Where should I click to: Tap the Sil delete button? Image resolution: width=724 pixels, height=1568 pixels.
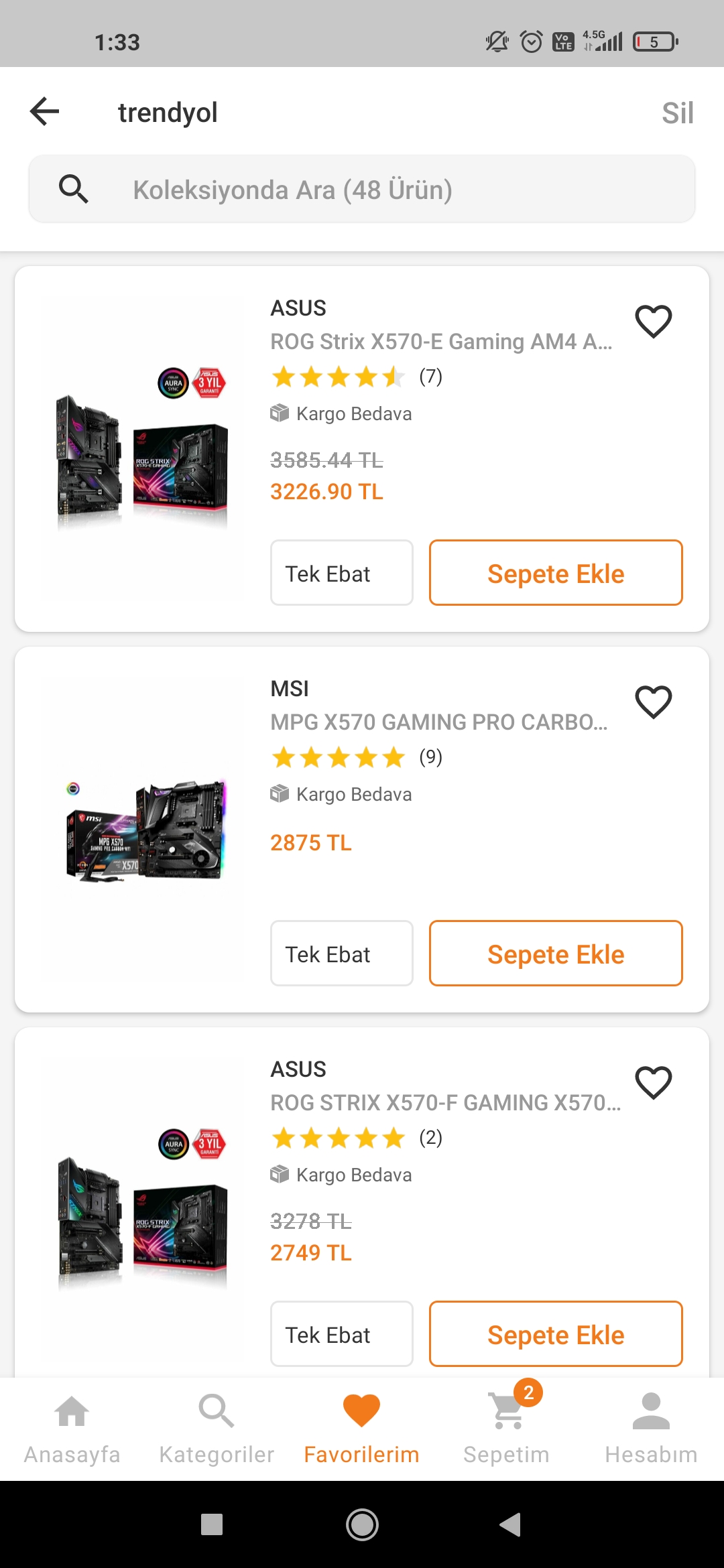point(677,113)
